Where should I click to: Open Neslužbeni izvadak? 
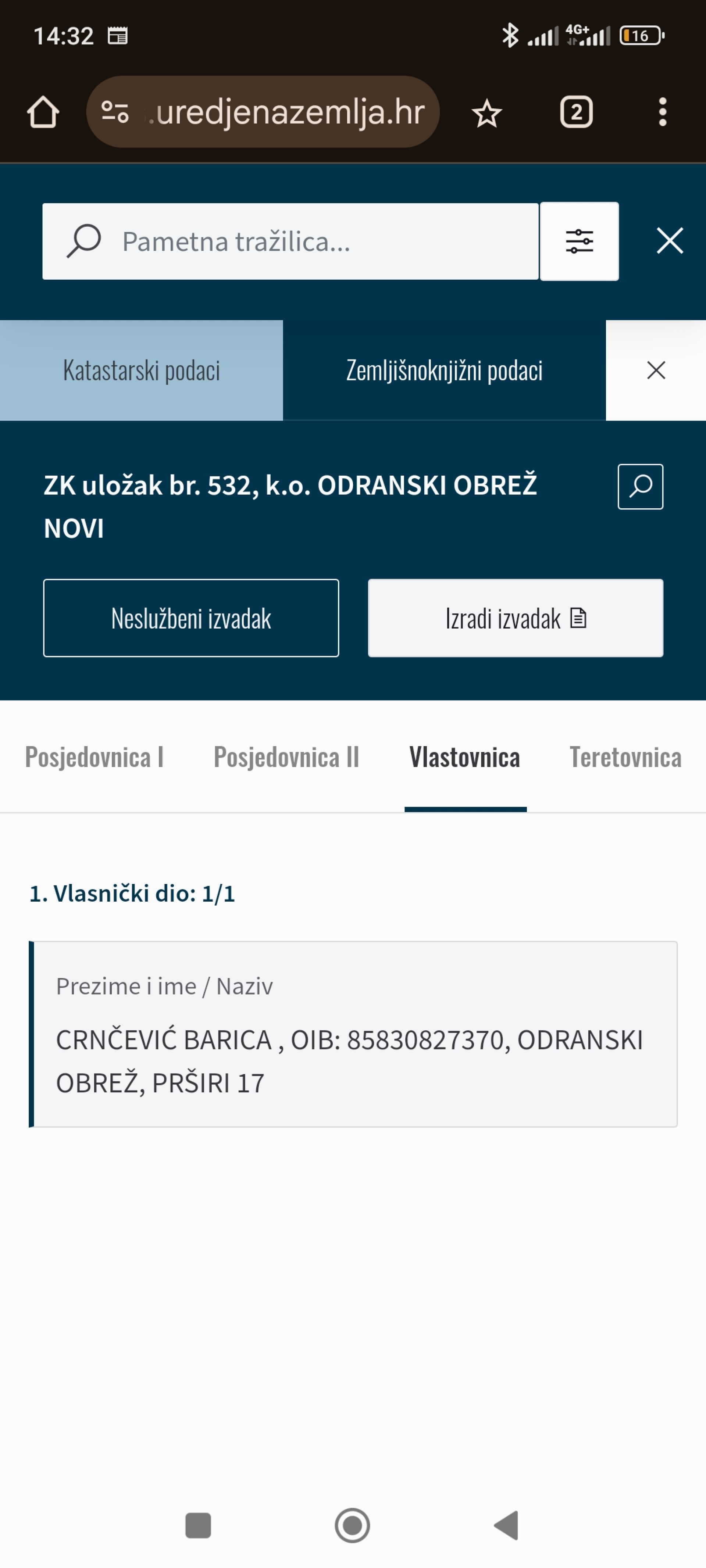[191, 619]
